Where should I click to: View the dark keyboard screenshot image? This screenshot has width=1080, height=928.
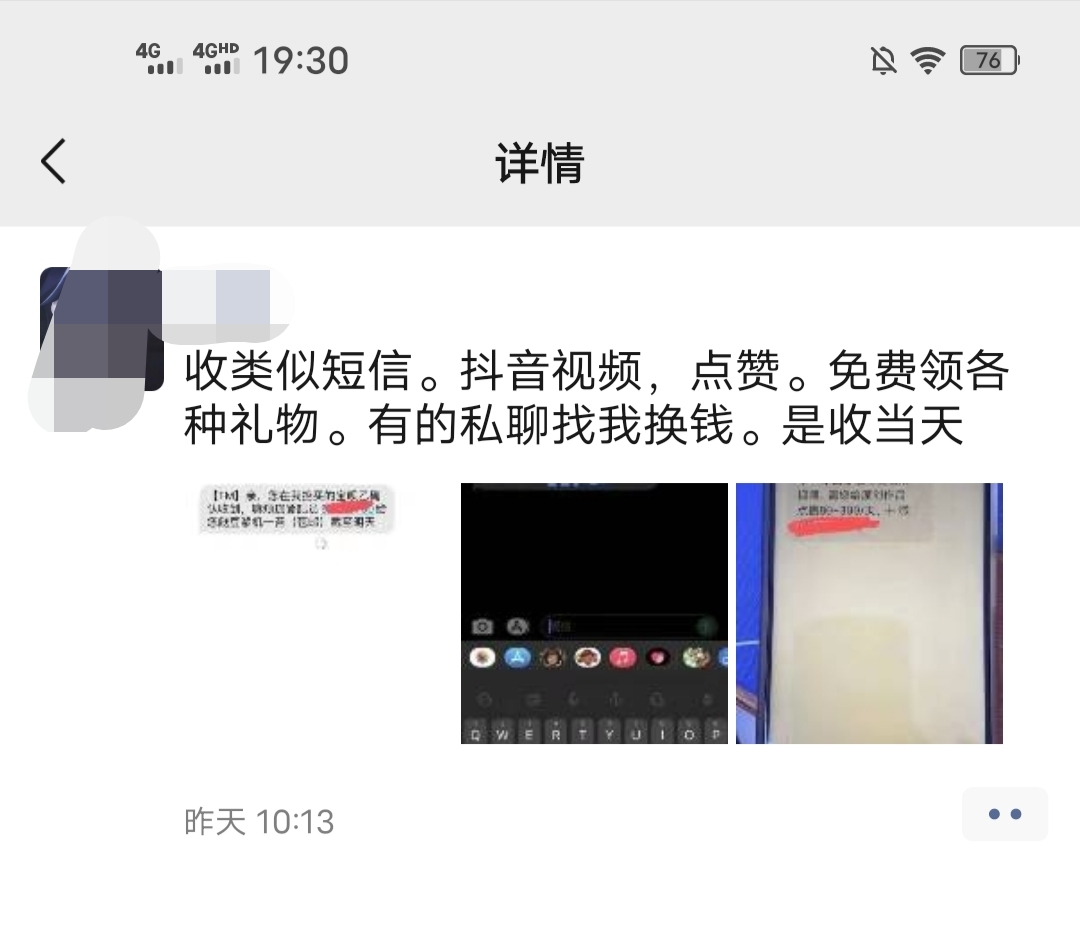tap(594, 613)
